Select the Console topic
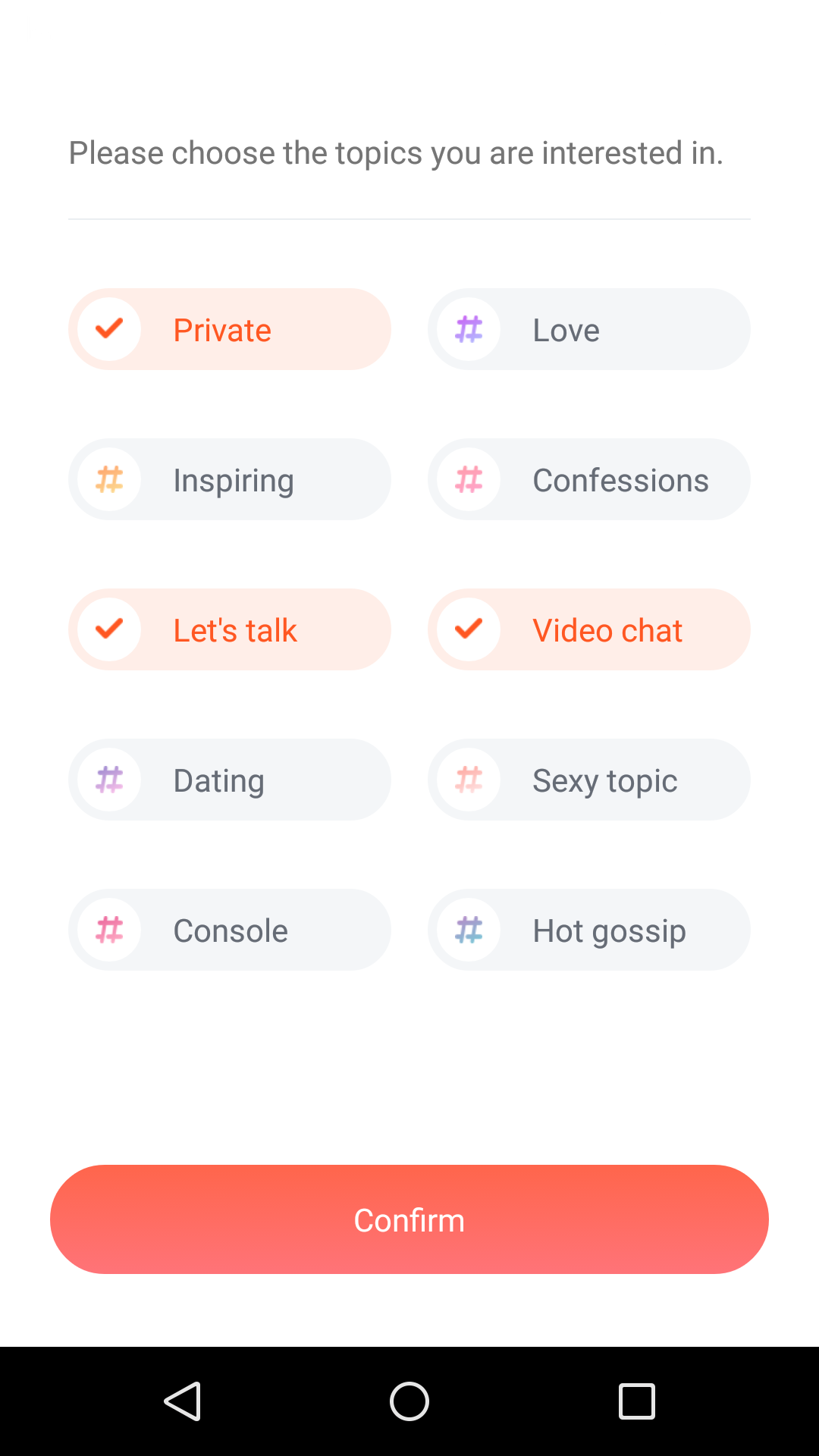Image resolution: width=819 pixels, height=1456 pixels. [x=229, y=930]
